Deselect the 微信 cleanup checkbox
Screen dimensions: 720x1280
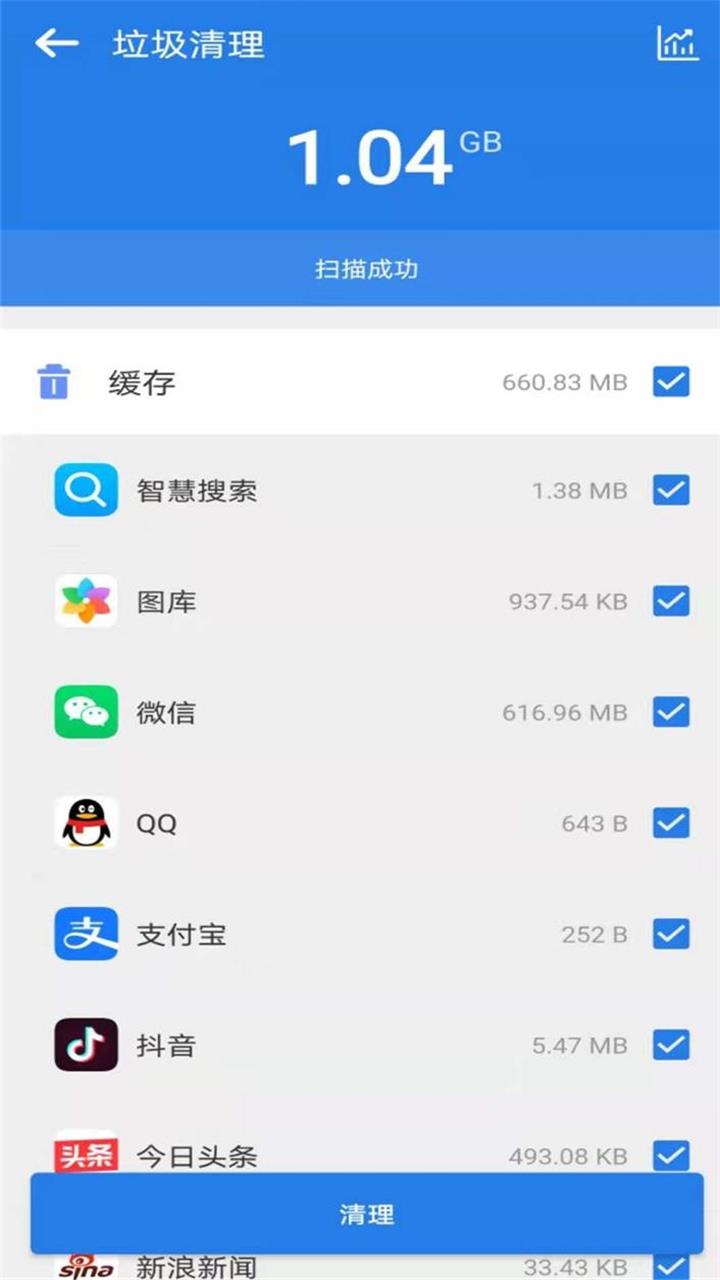[672, 712]
